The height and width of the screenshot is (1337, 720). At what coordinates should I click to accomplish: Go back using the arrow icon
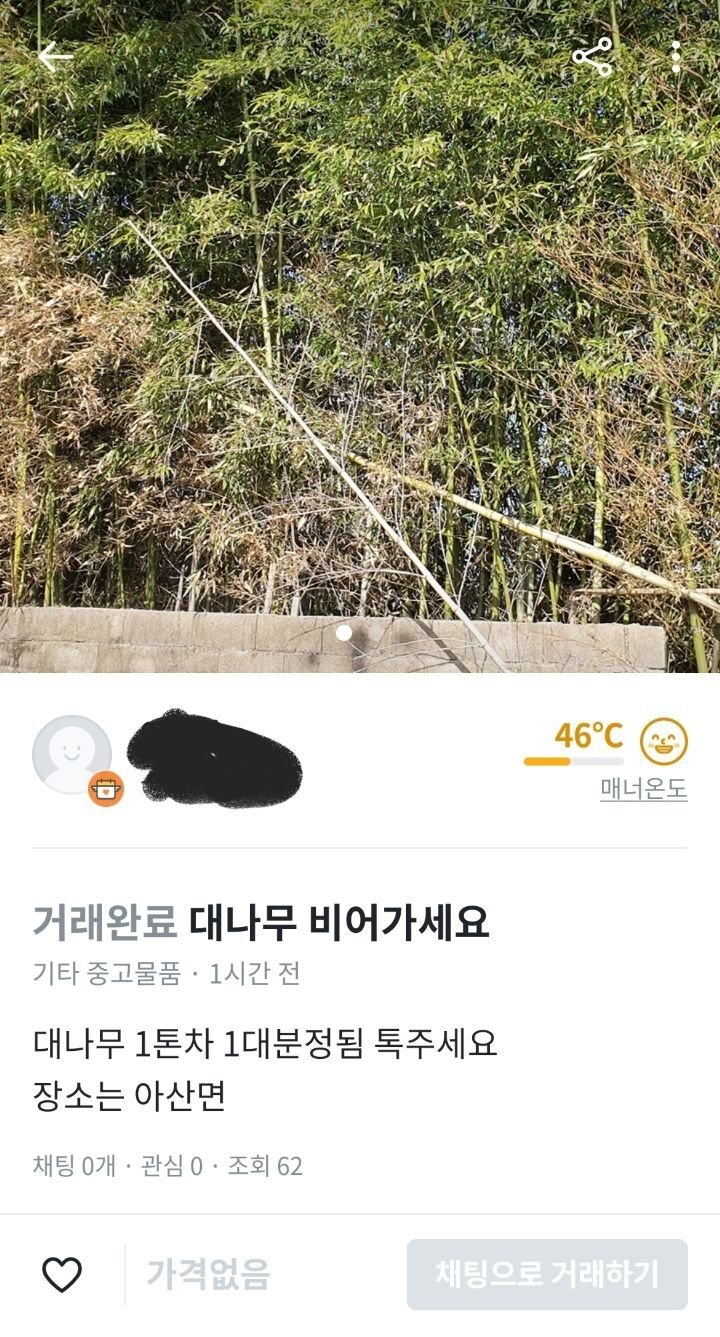click(x=54, y=57)
